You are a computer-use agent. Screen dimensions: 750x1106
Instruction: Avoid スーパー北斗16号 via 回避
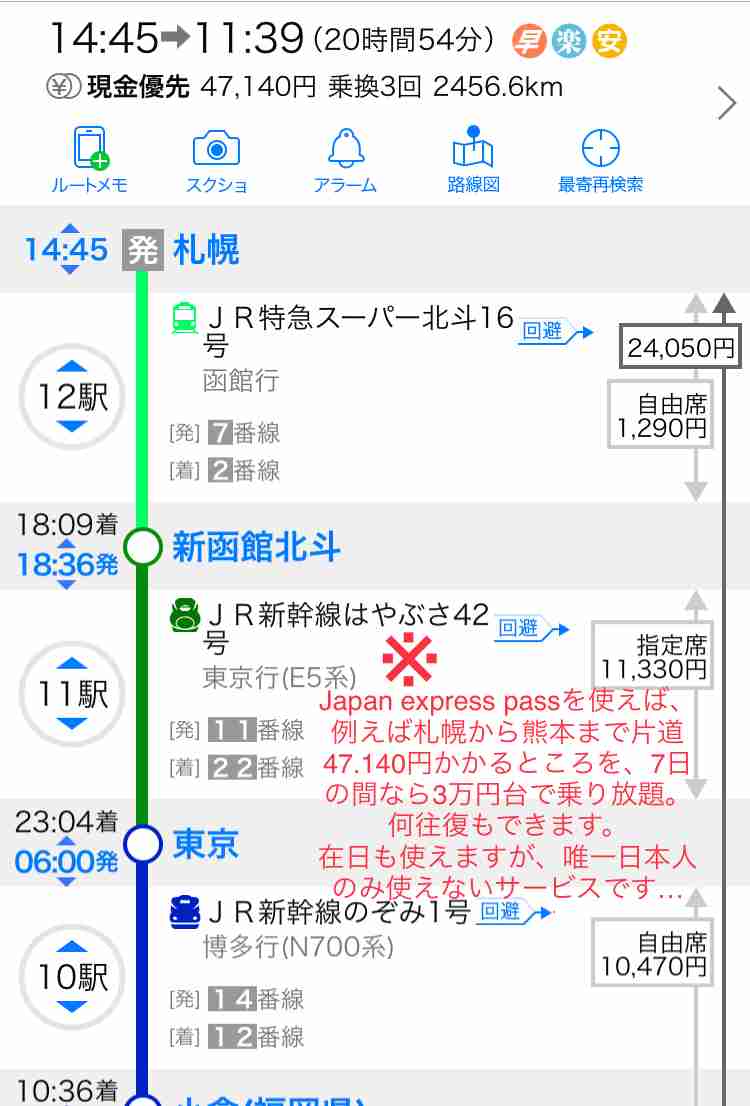click(554, 331)
